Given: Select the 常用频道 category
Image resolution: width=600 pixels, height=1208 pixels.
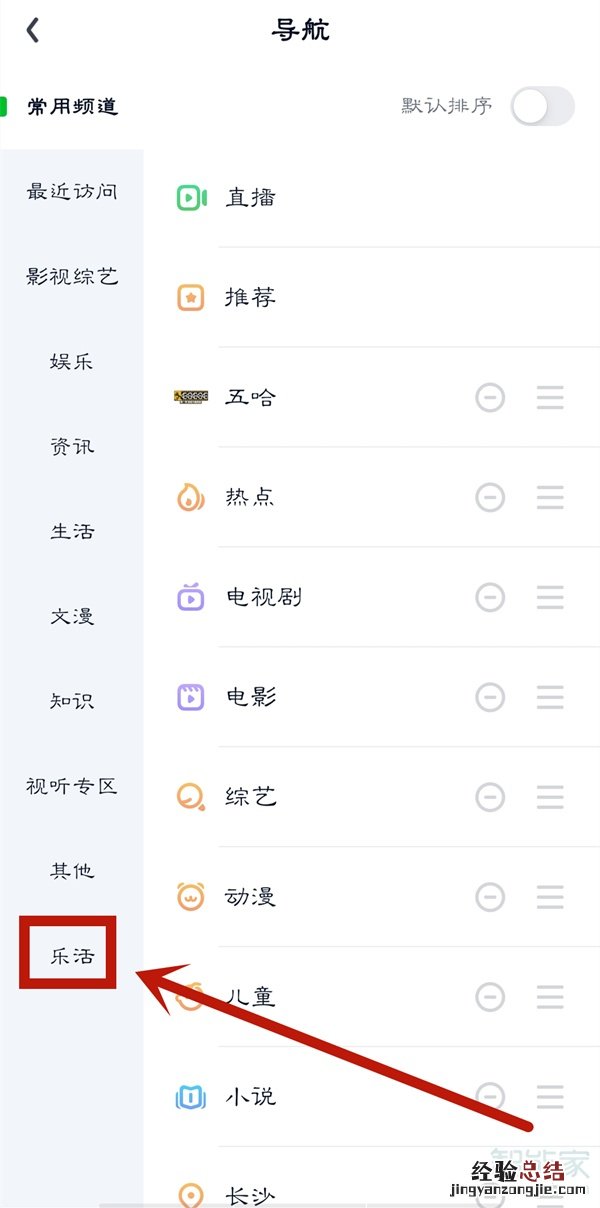Looking at the screenshot, I should pos(72,106).
